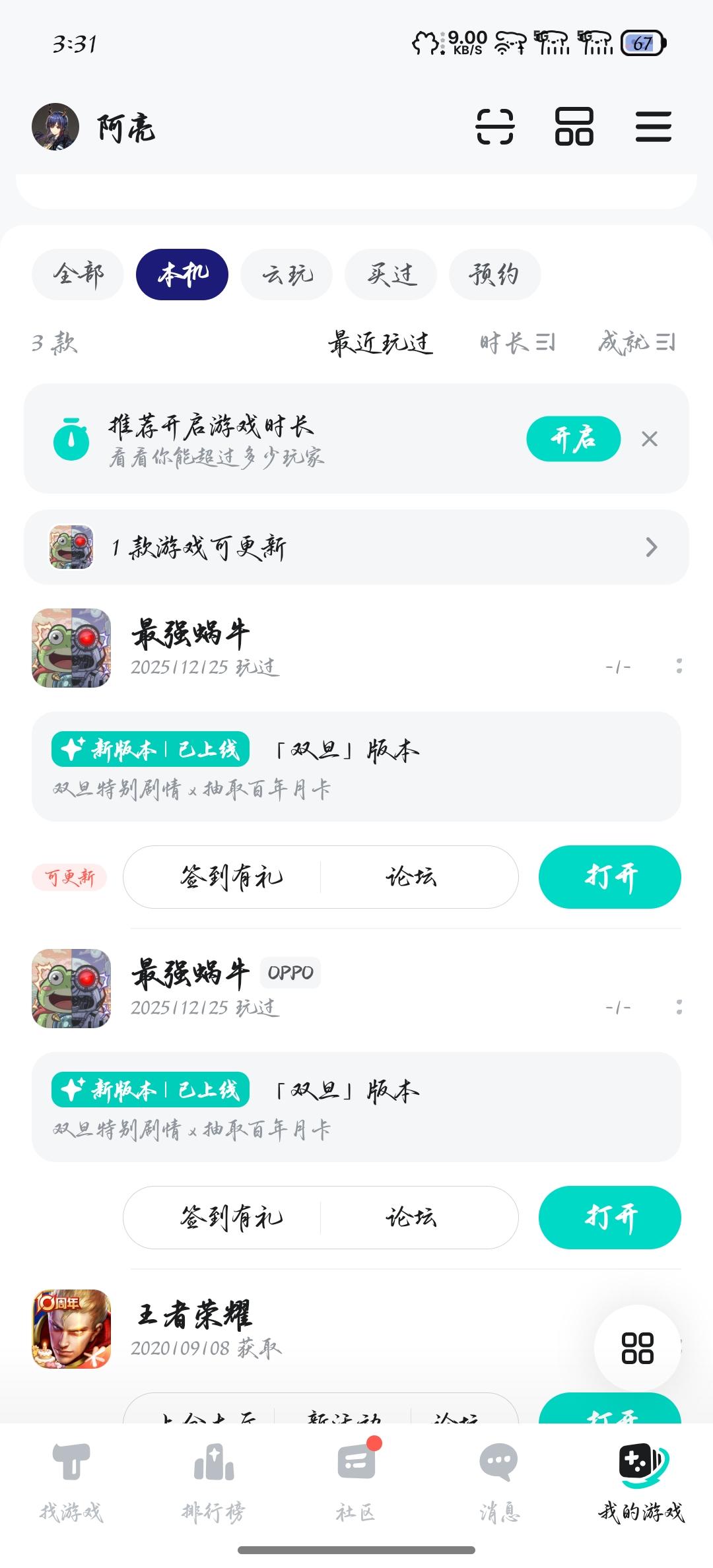Show games under 买过
The width and height of the screenshot is (713, 1568).
[391, 274]
